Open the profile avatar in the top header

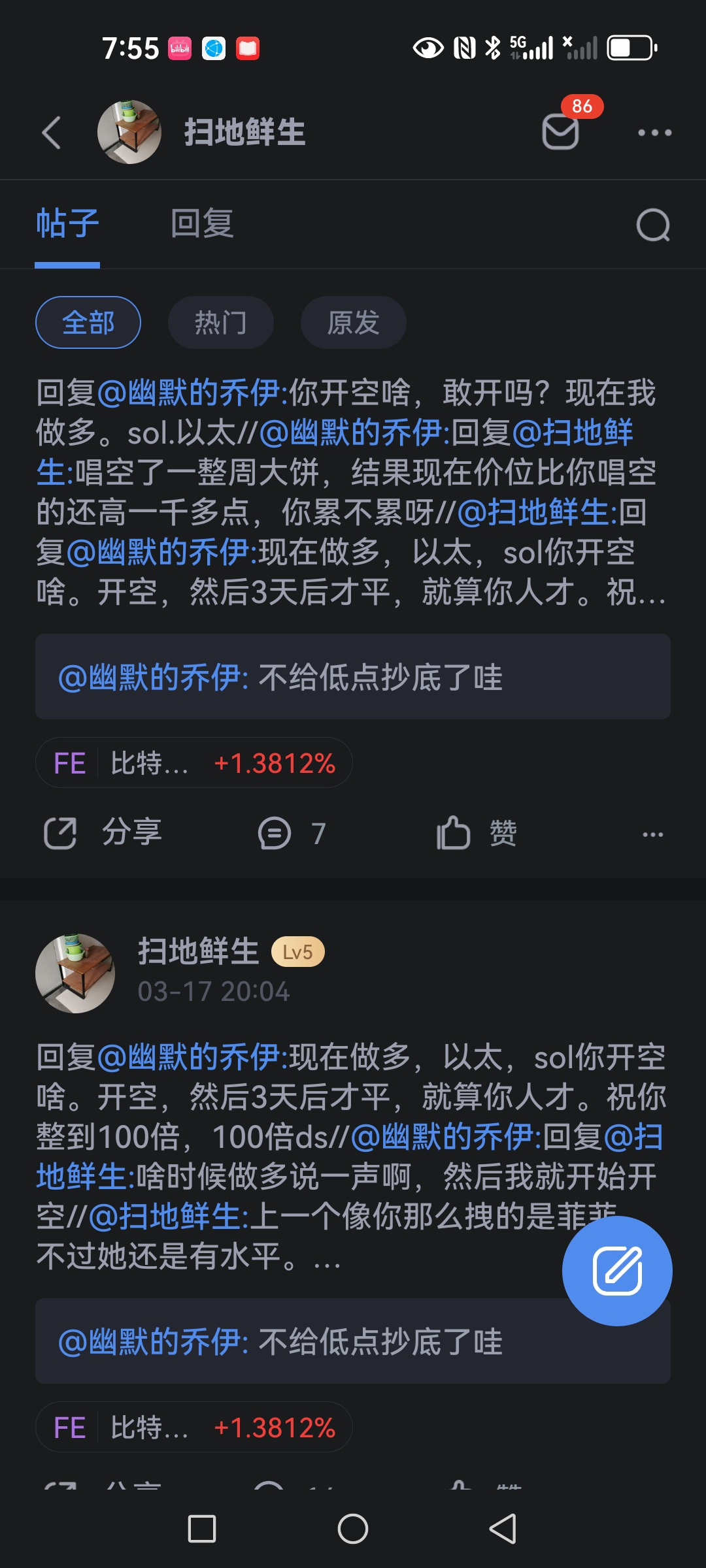129,132
